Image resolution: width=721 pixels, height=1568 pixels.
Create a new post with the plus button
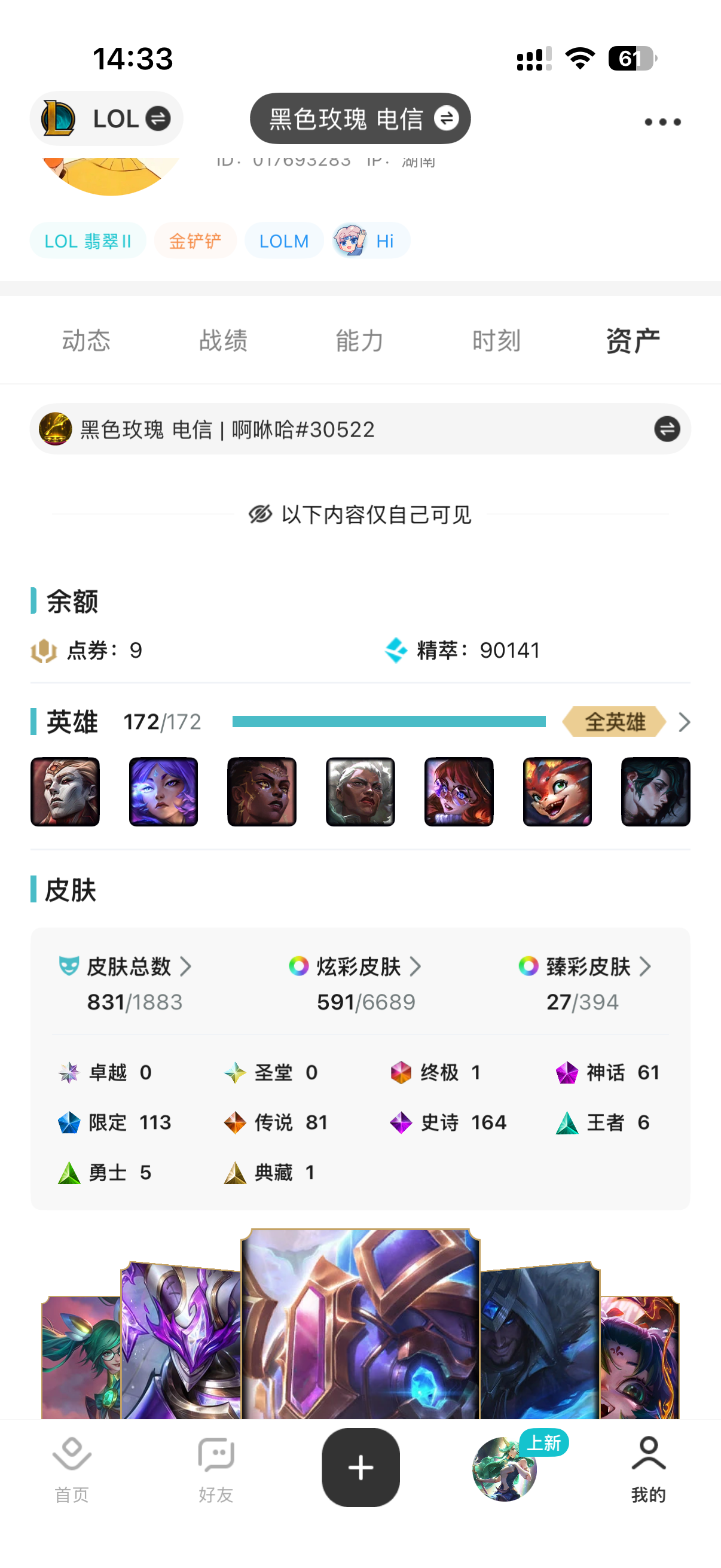[360, 1468]
